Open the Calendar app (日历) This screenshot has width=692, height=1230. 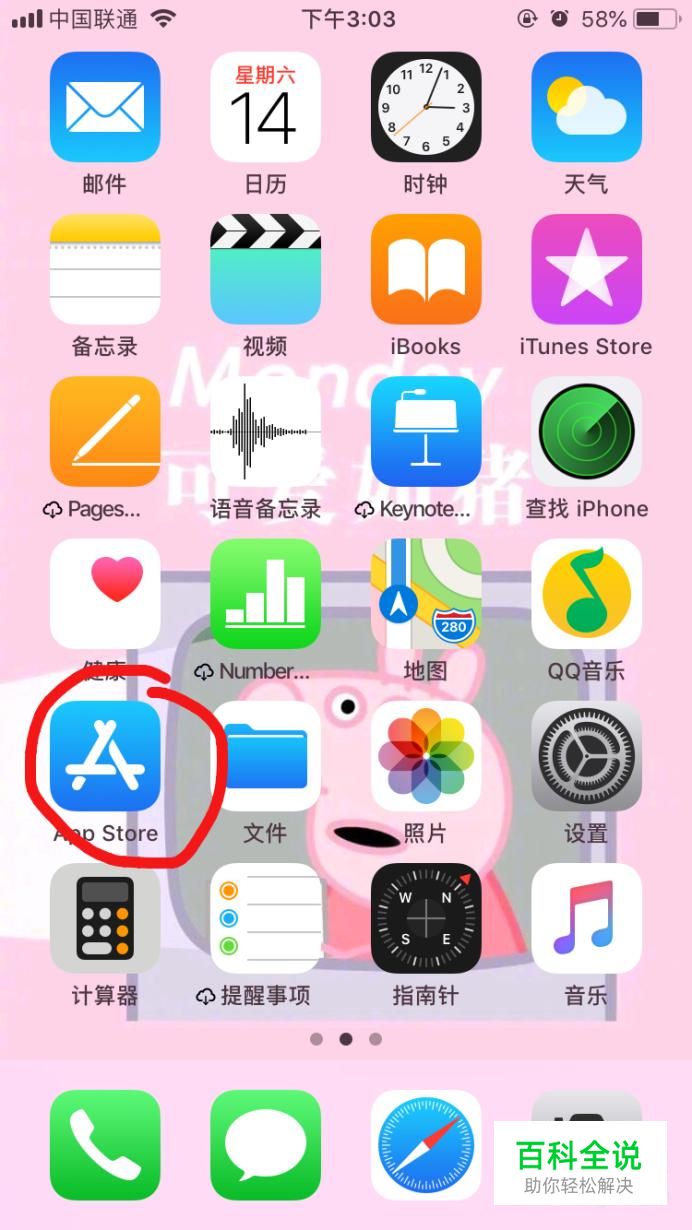tap(265, 107)
